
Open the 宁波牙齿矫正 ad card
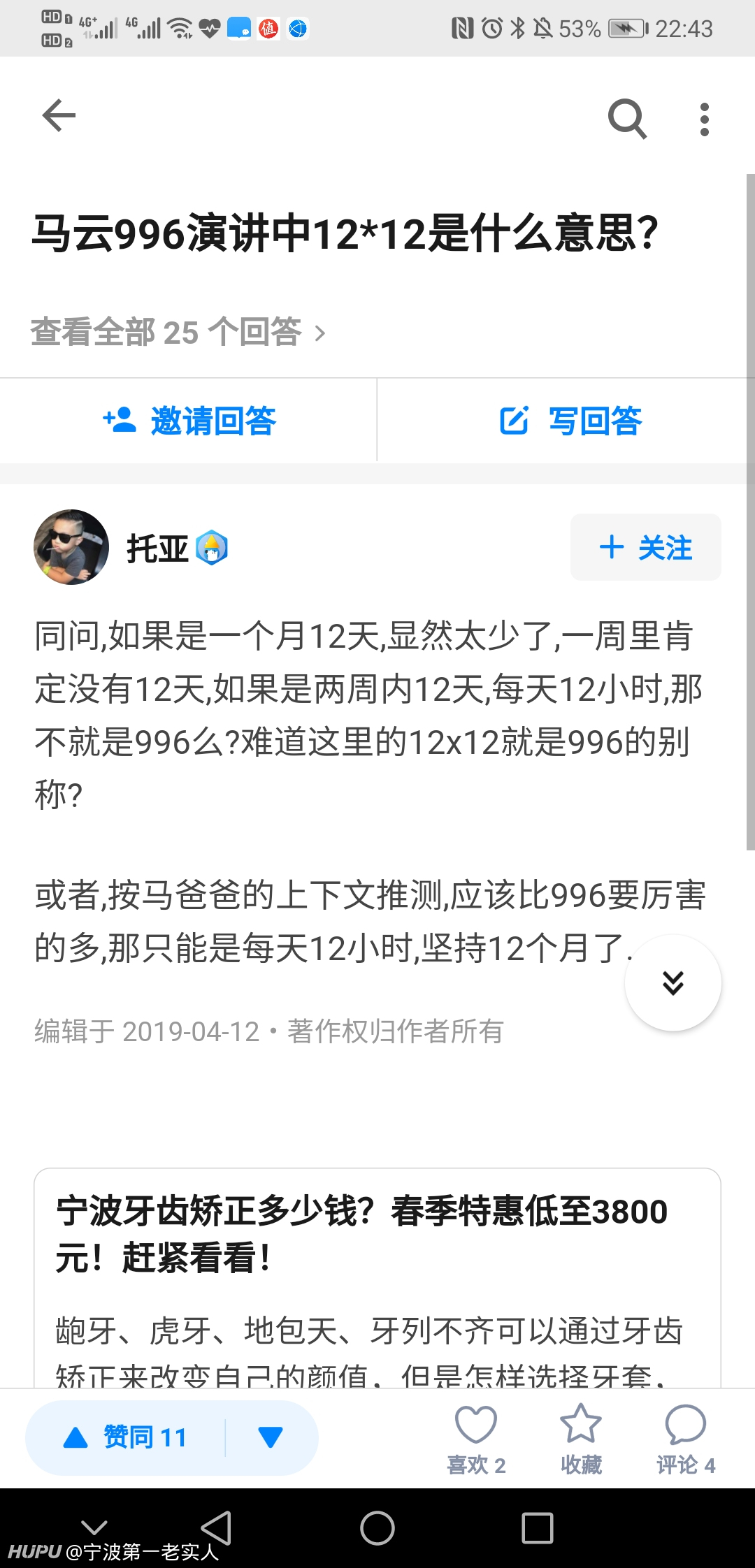coord(377,1277)
